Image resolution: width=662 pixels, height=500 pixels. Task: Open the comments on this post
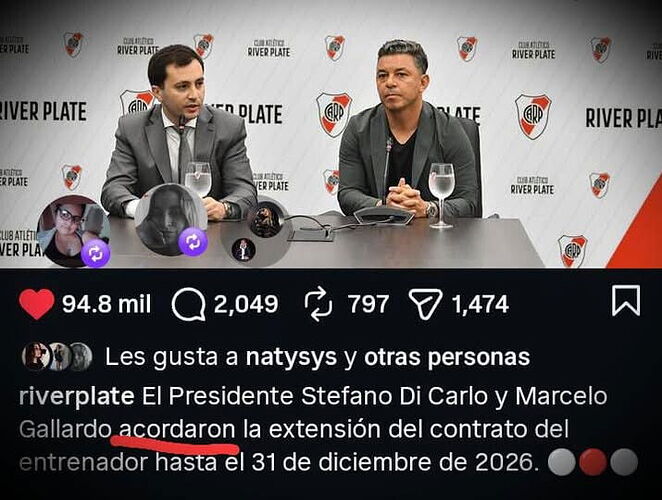coord(188,304)
